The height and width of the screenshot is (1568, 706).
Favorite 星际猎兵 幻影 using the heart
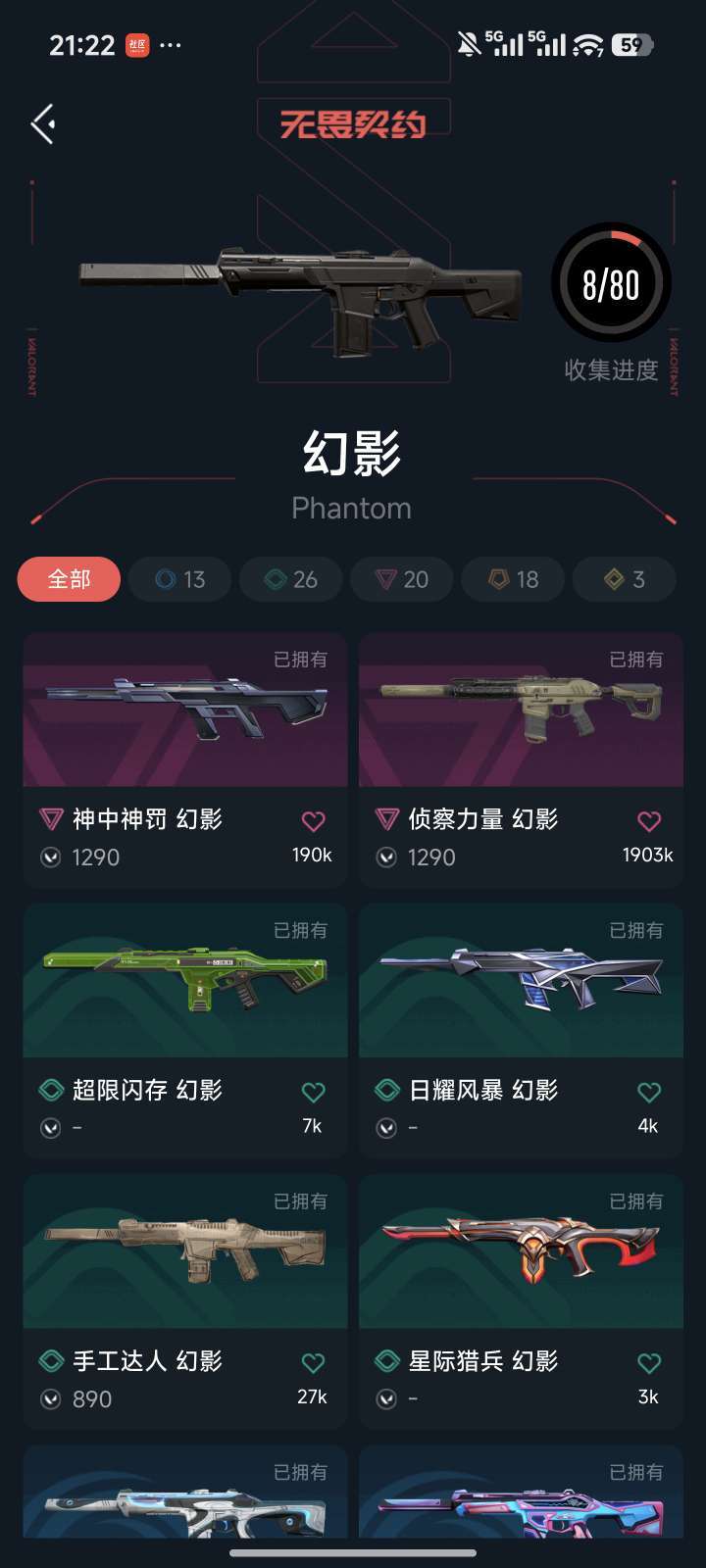650,1361
